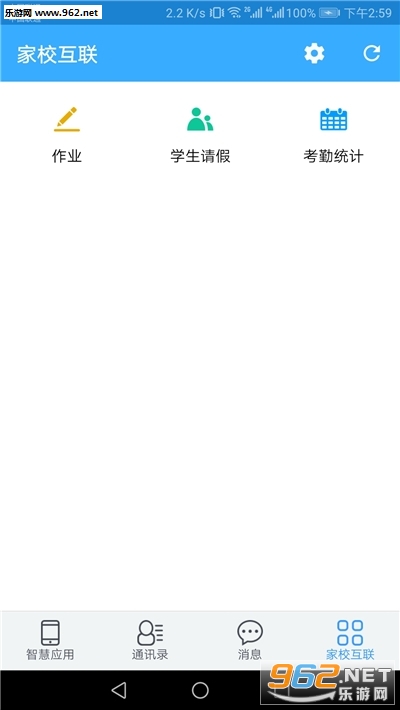Open 学生请假 student leave
The image size is (400, 710).
click(200, 135)
